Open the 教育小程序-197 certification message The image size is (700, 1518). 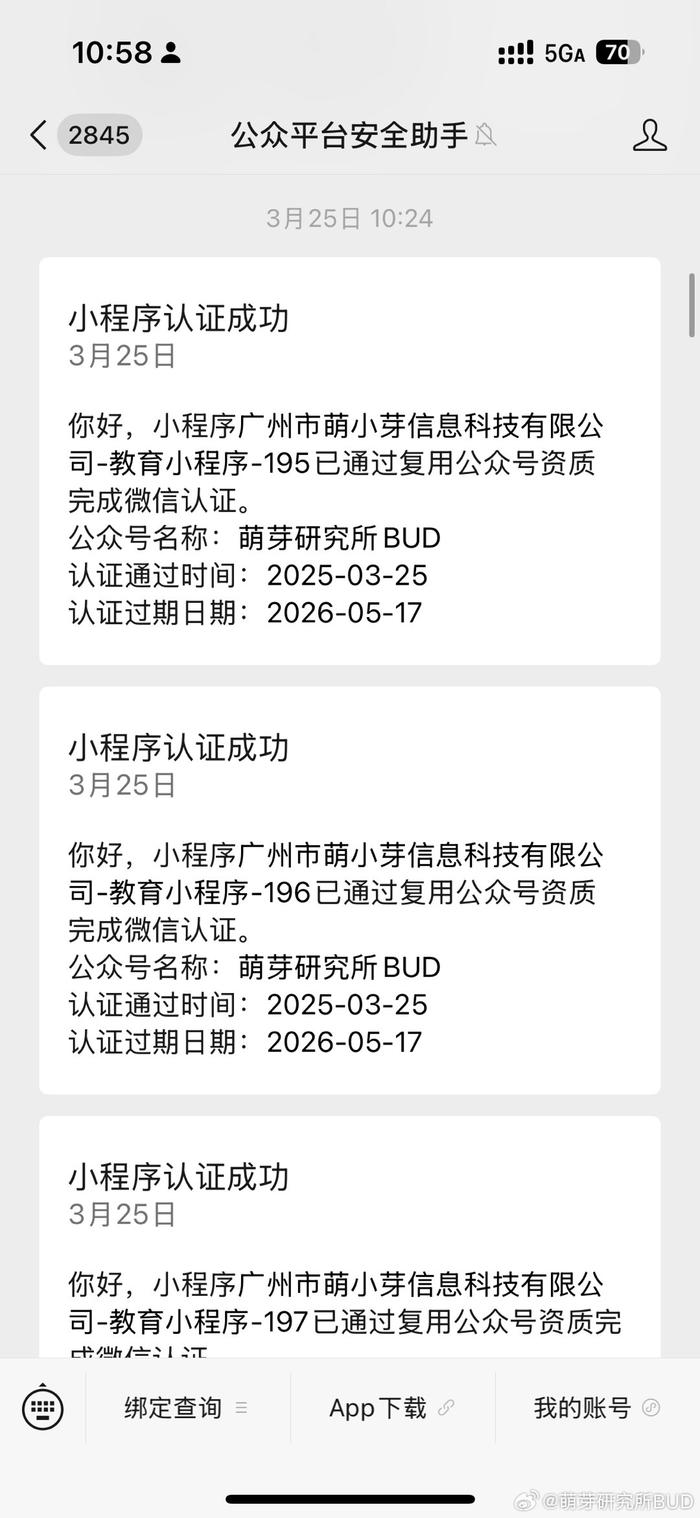click(350, 1236)
